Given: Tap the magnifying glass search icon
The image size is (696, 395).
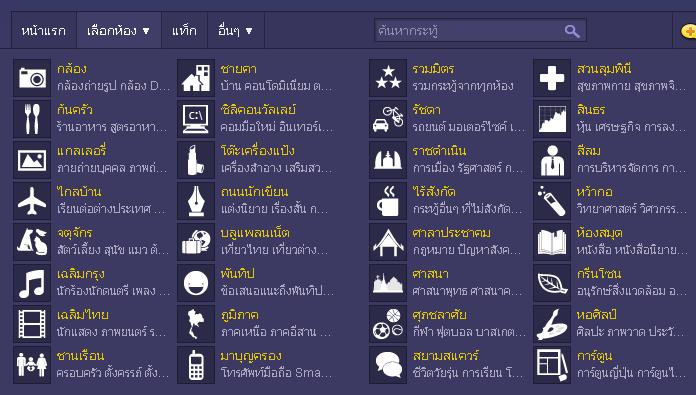Looking at the screenshot, I should point(572,31).
